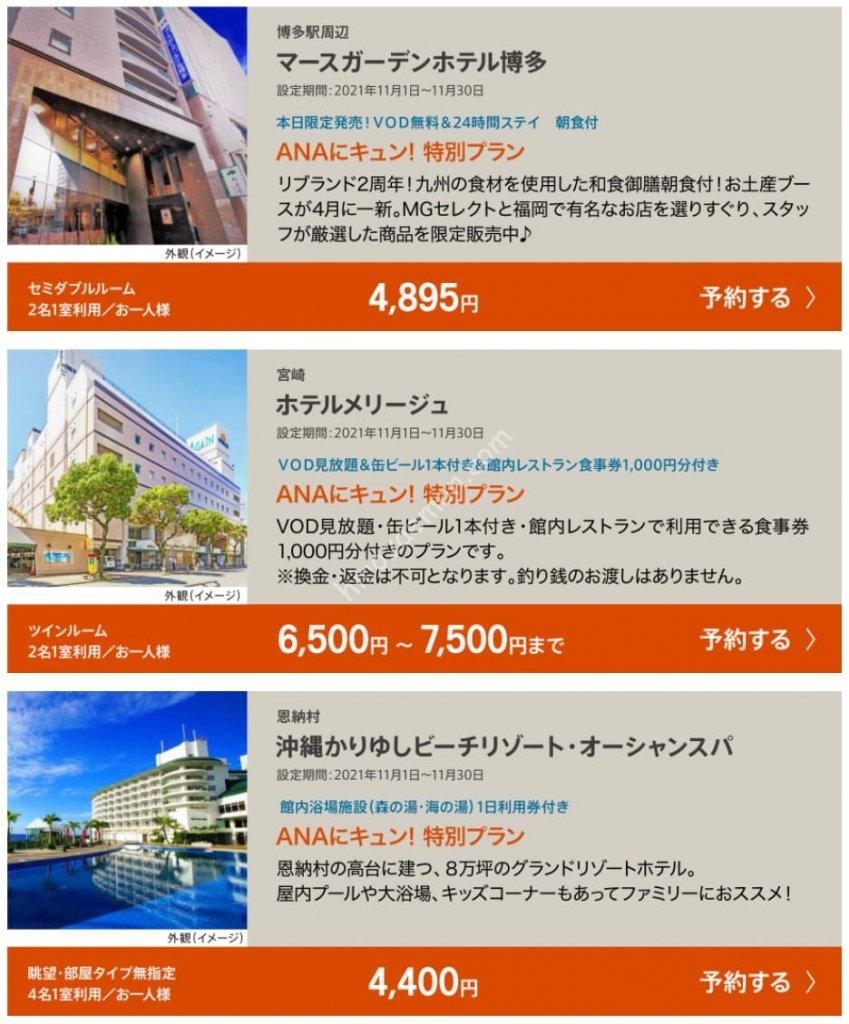
Task: Open the 沖縄かりゆしビーチリゾート・オーシャンスパ hotel card
Action: 503,747
